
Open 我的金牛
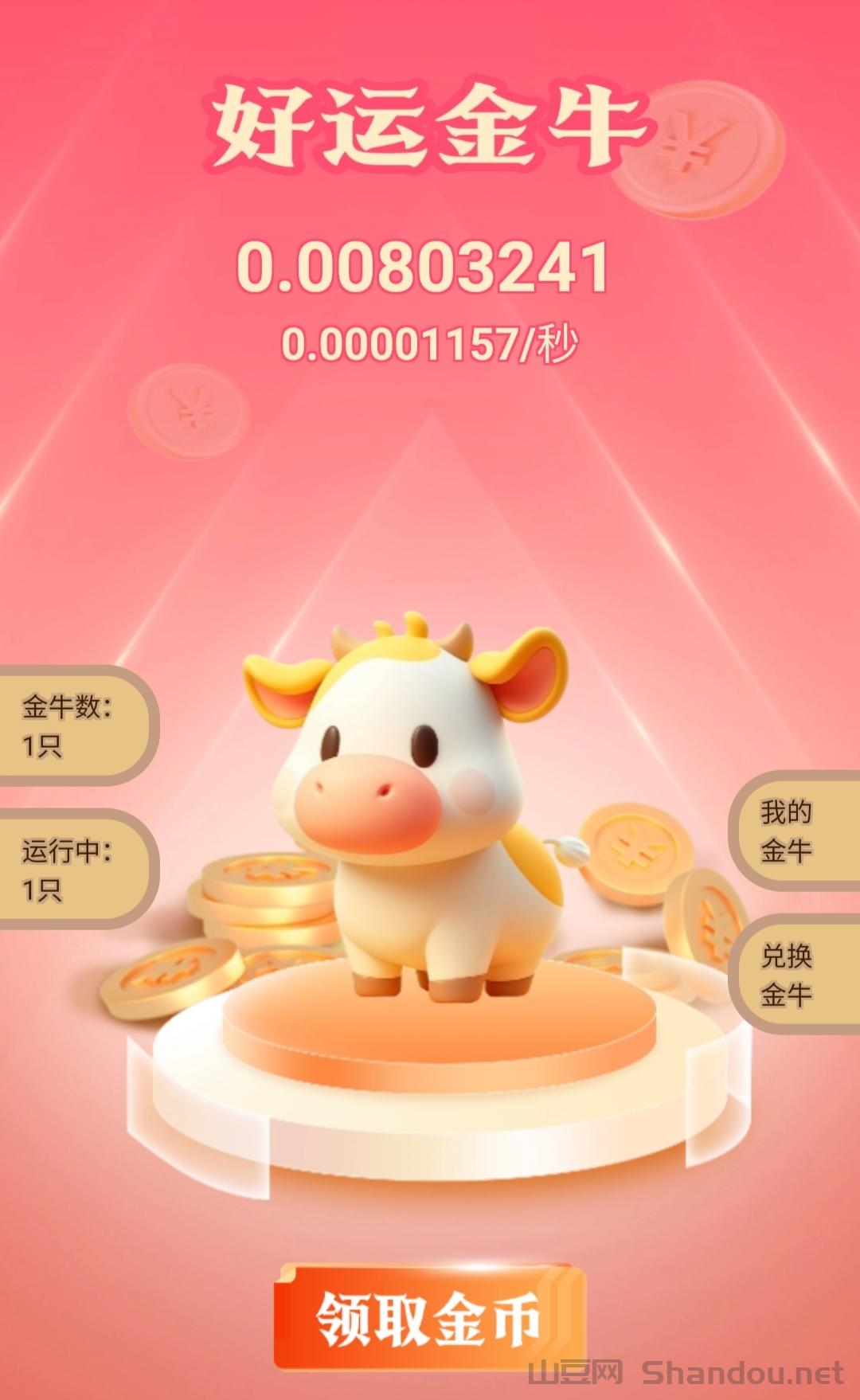(791, 831)
